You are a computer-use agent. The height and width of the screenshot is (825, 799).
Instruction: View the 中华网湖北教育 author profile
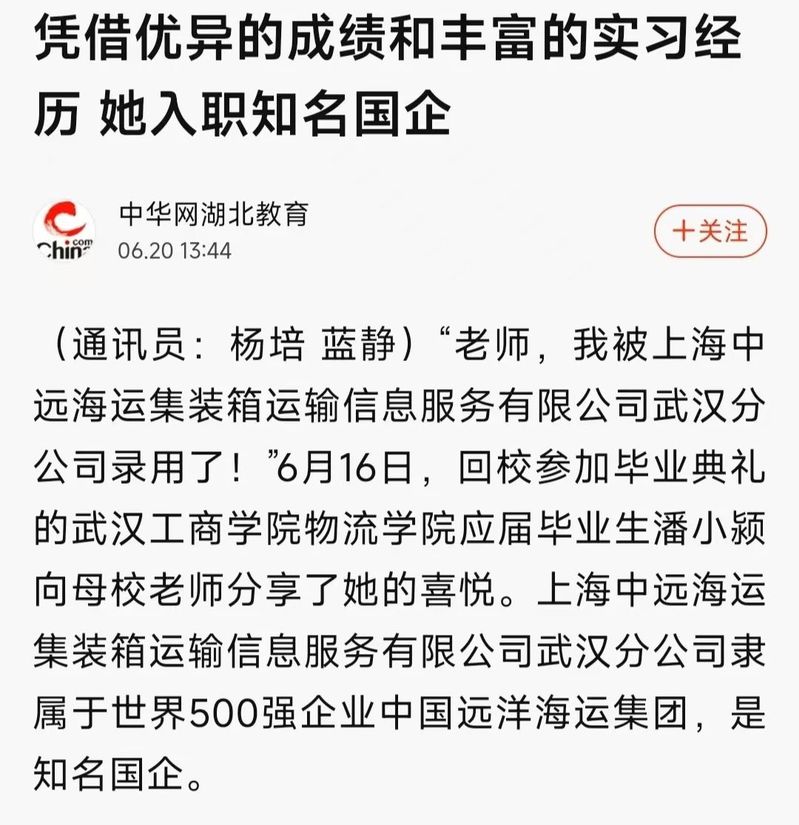[x=213, y=213]
